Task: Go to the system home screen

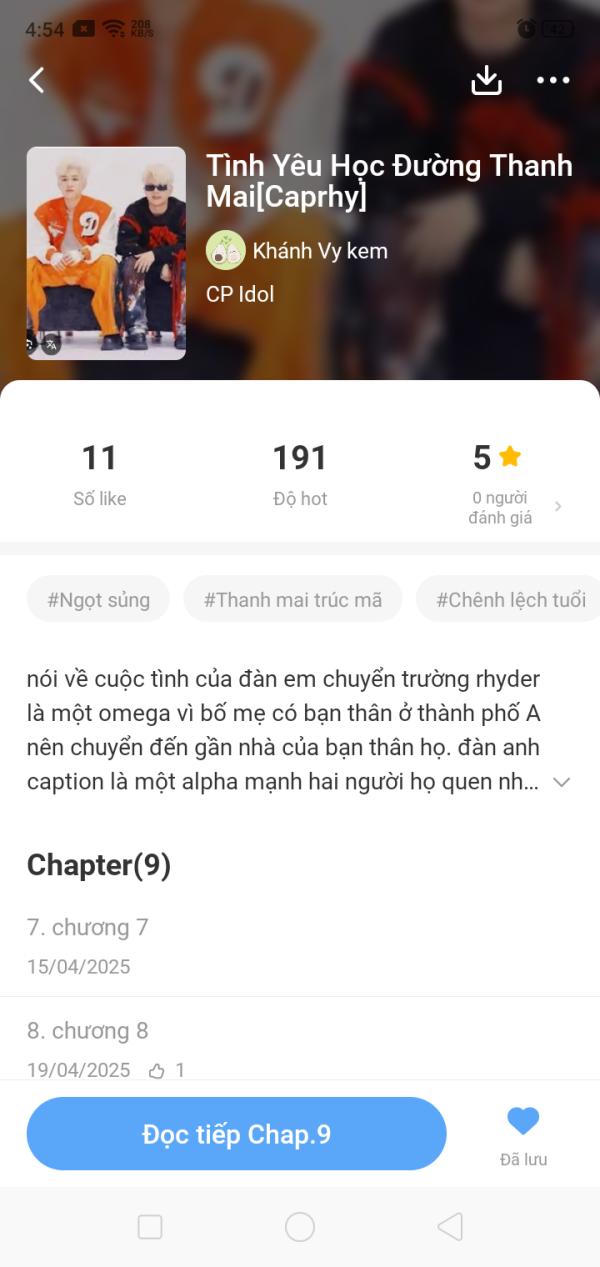Action: (300, 1227)
